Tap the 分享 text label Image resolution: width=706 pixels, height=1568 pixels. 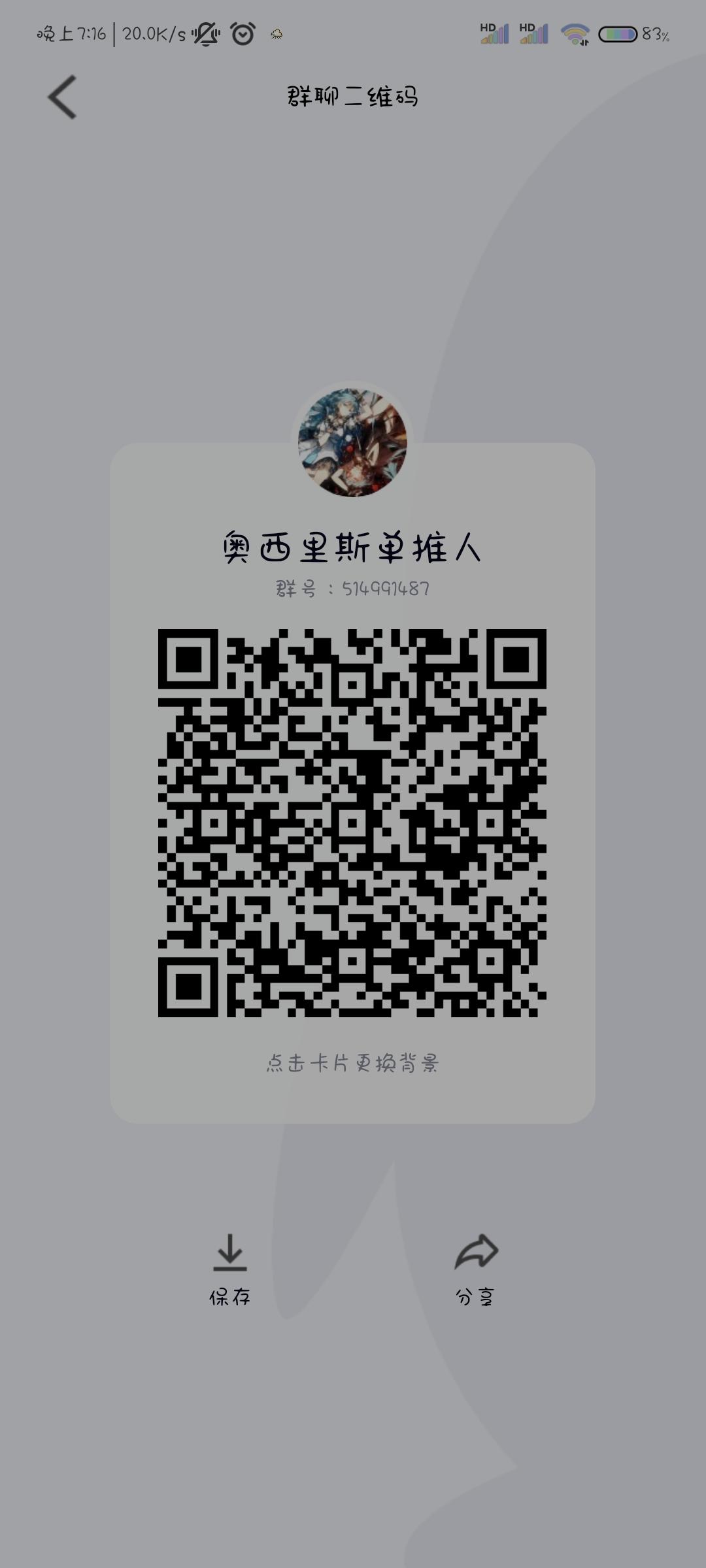476,1297
